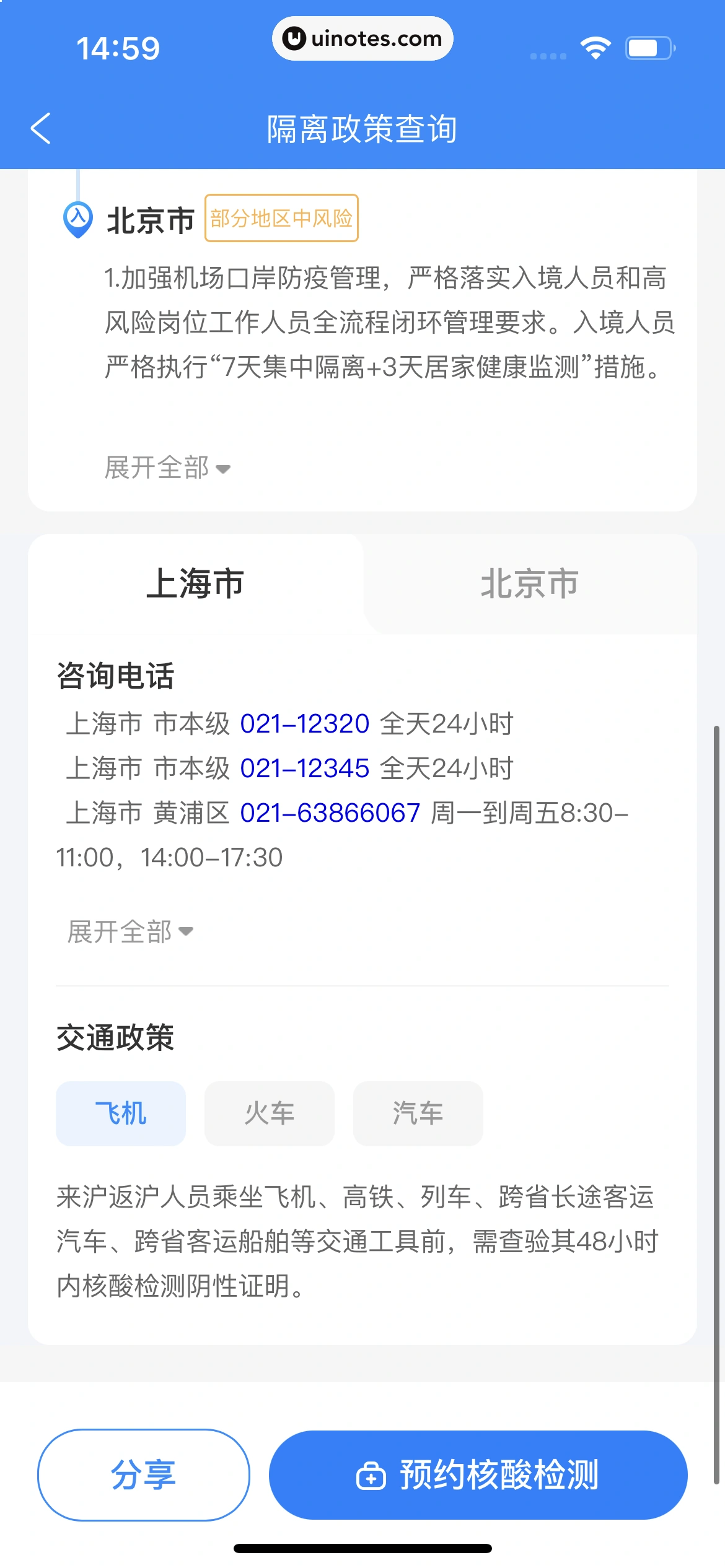This screenshot has height=1568, width=725.
Task: Show 火车 transport policy
Action: tap(270, 1113)
